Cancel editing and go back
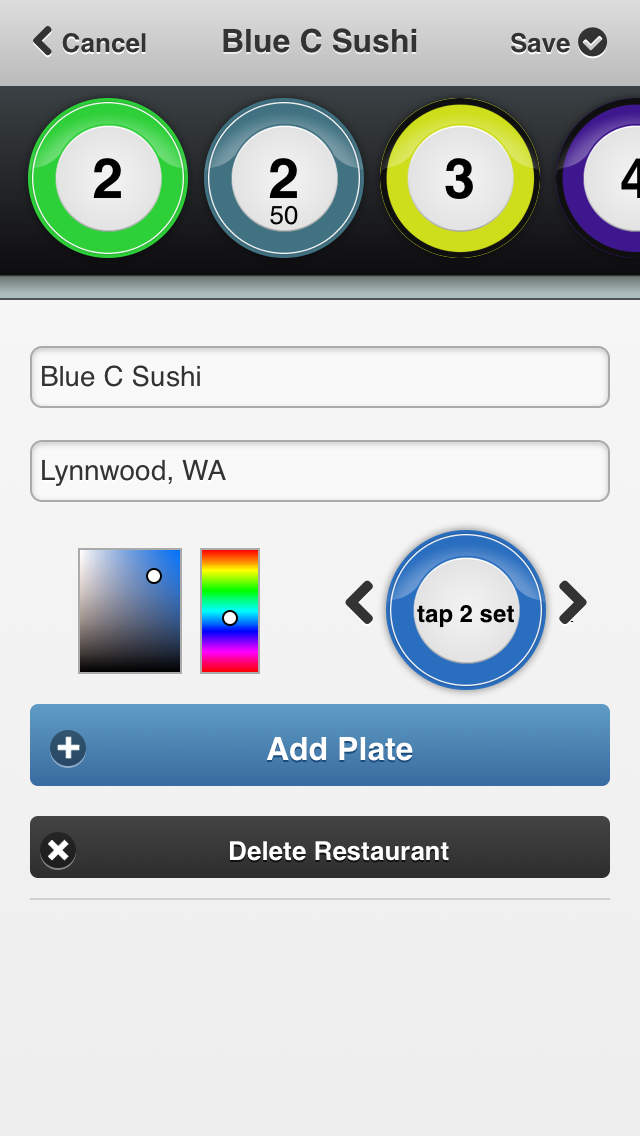 [89, 42]
